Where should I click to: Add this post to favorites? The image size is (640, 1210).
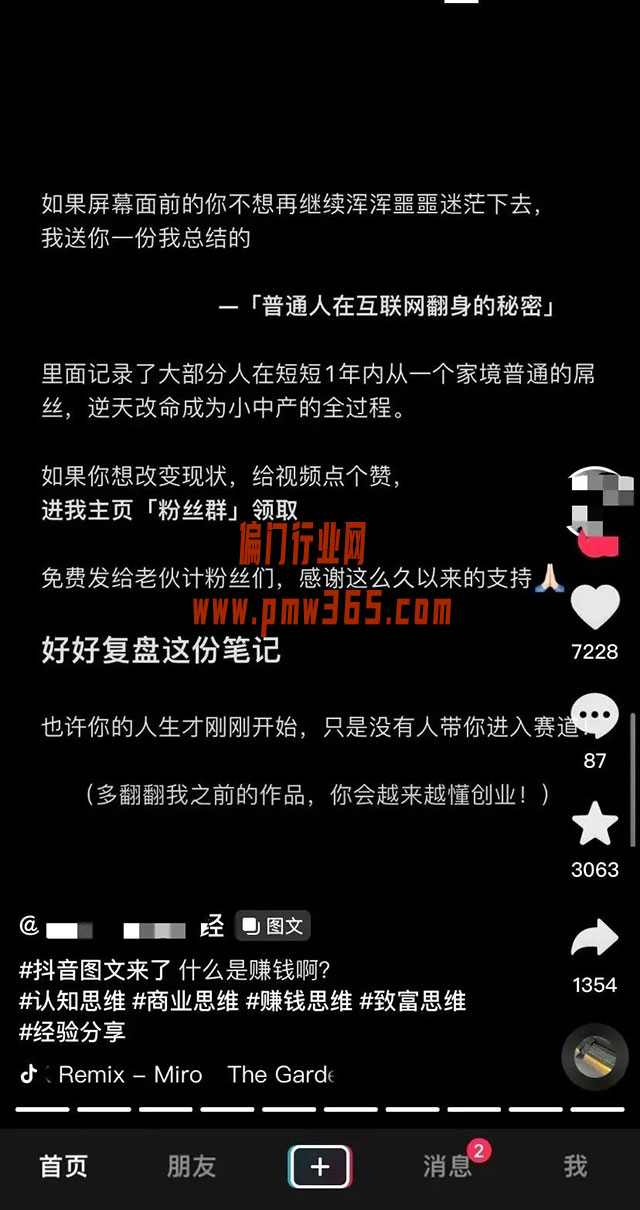point(595,825)
